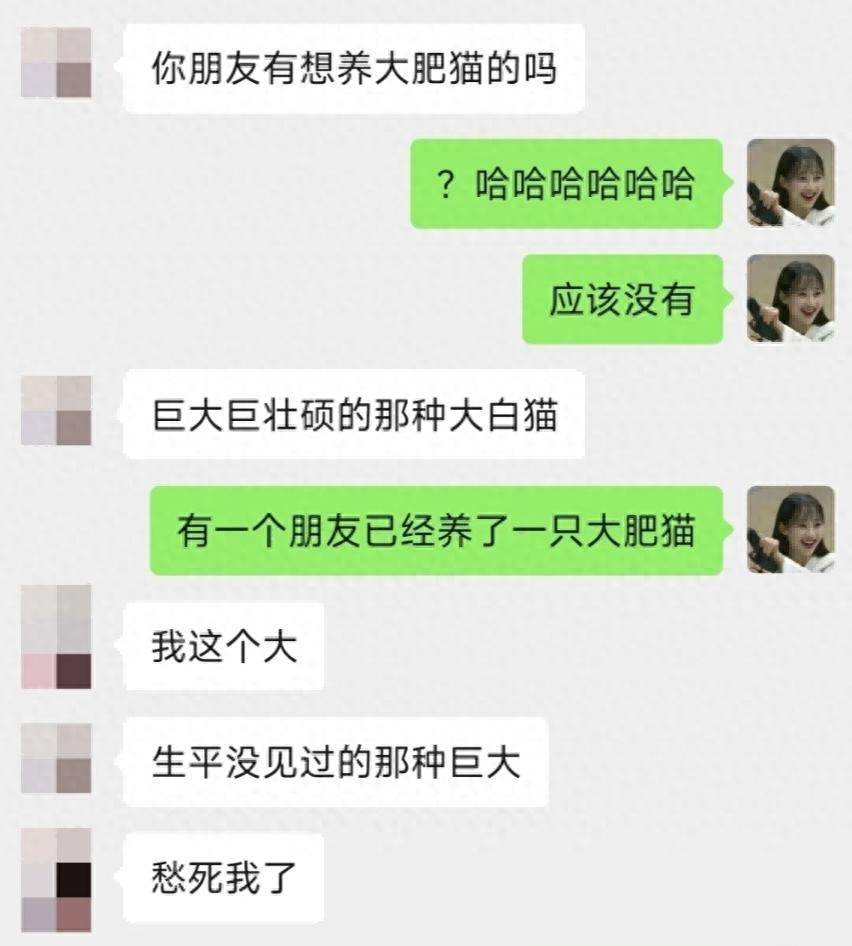Image resolution: width=852 pixels, height=946 pixels.
Task: Open the avatar next to 生平没见过的那种巨大
Action: point(56,758)
